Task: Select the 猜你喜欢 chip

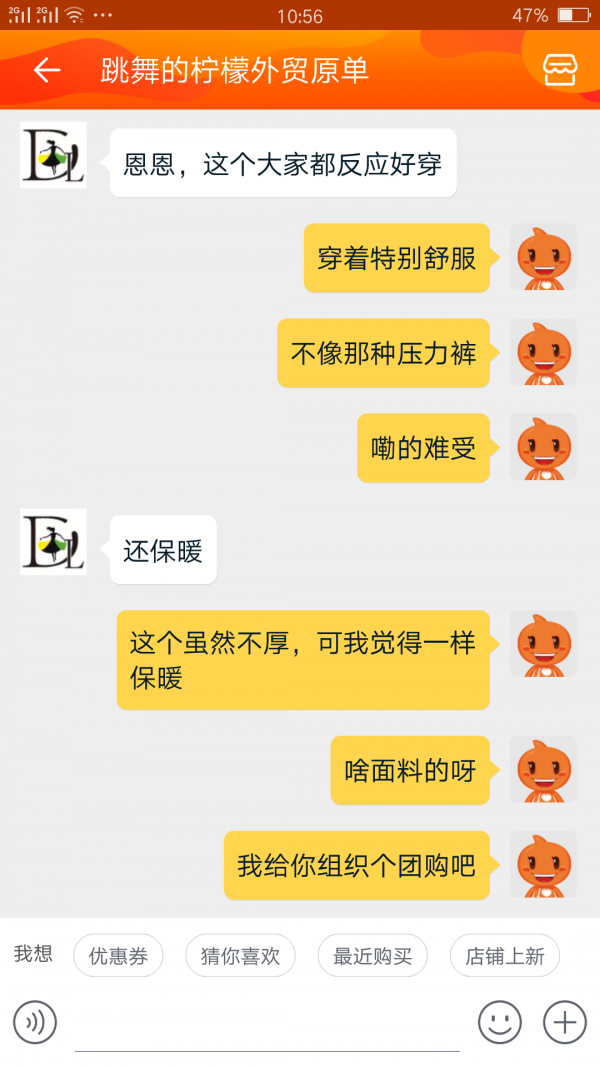Action: (240, 955)
